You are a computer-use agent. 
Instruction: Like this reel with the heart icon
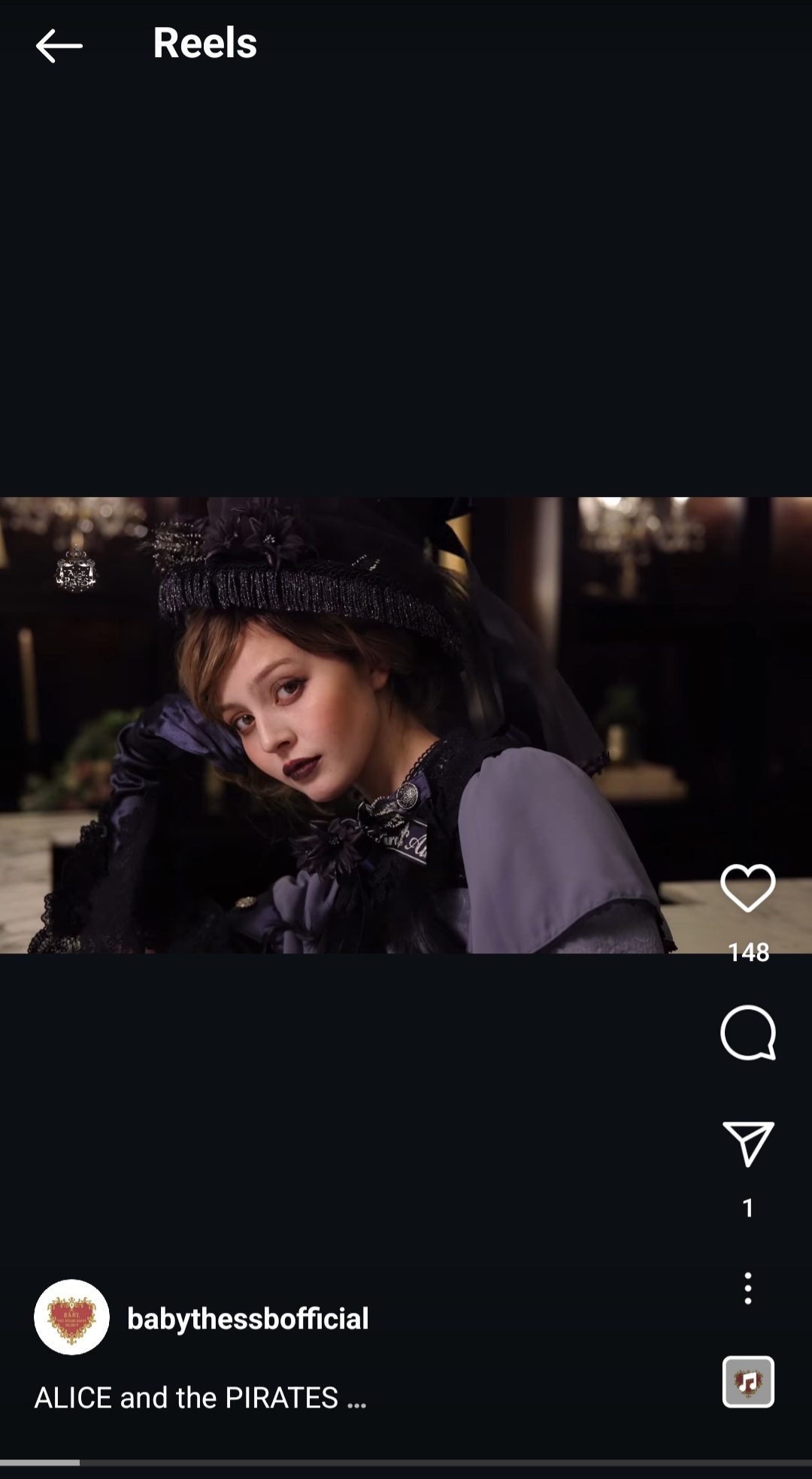748,888
